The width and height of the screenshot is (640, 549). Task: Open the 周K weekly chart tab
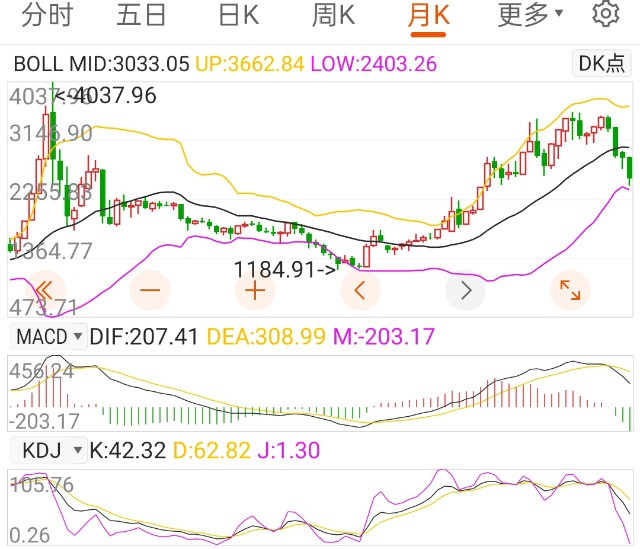[x=334, y=15]
